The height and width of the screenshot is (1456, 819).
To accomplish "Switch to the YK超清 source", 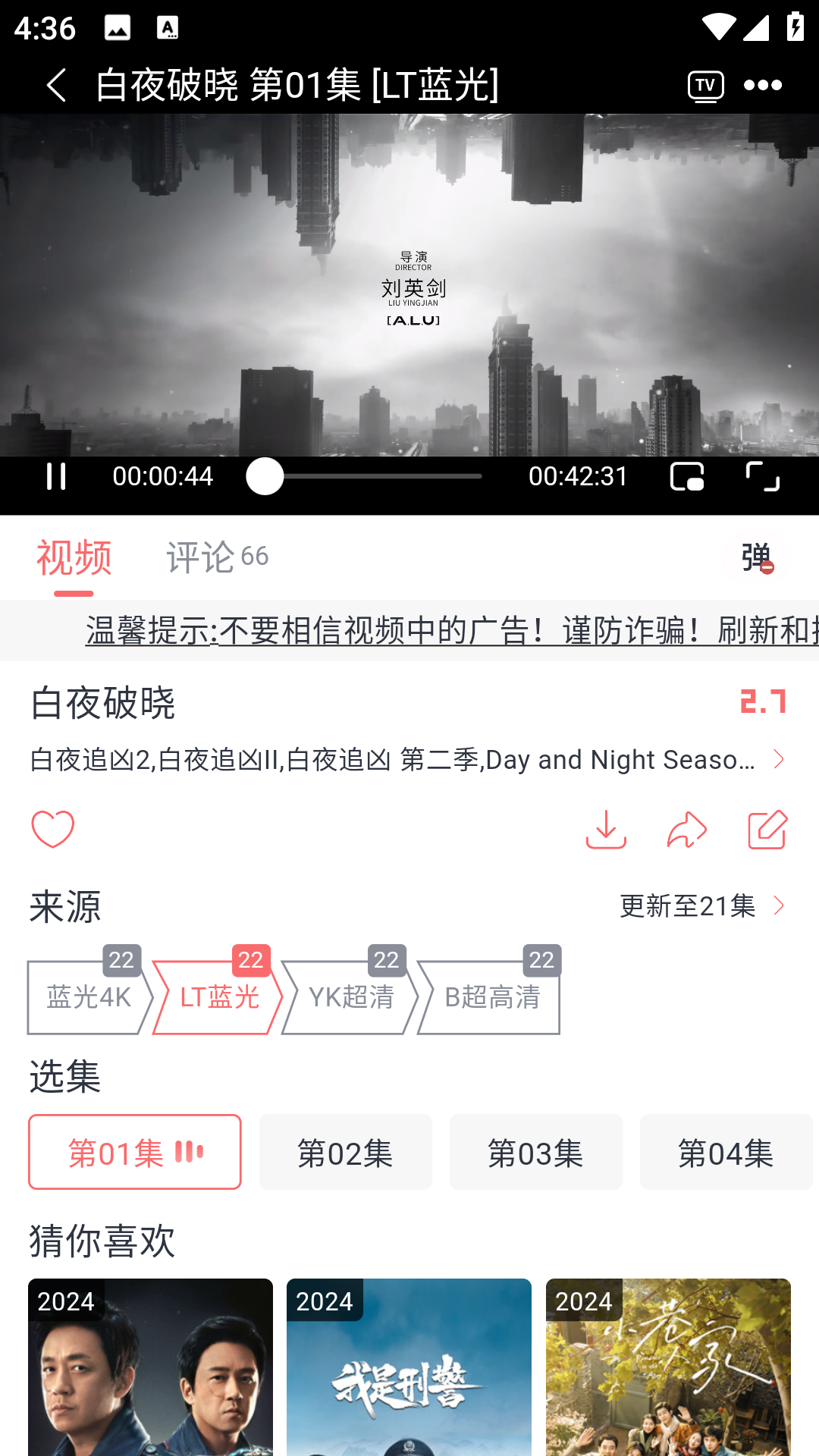I will pos(350,997).
